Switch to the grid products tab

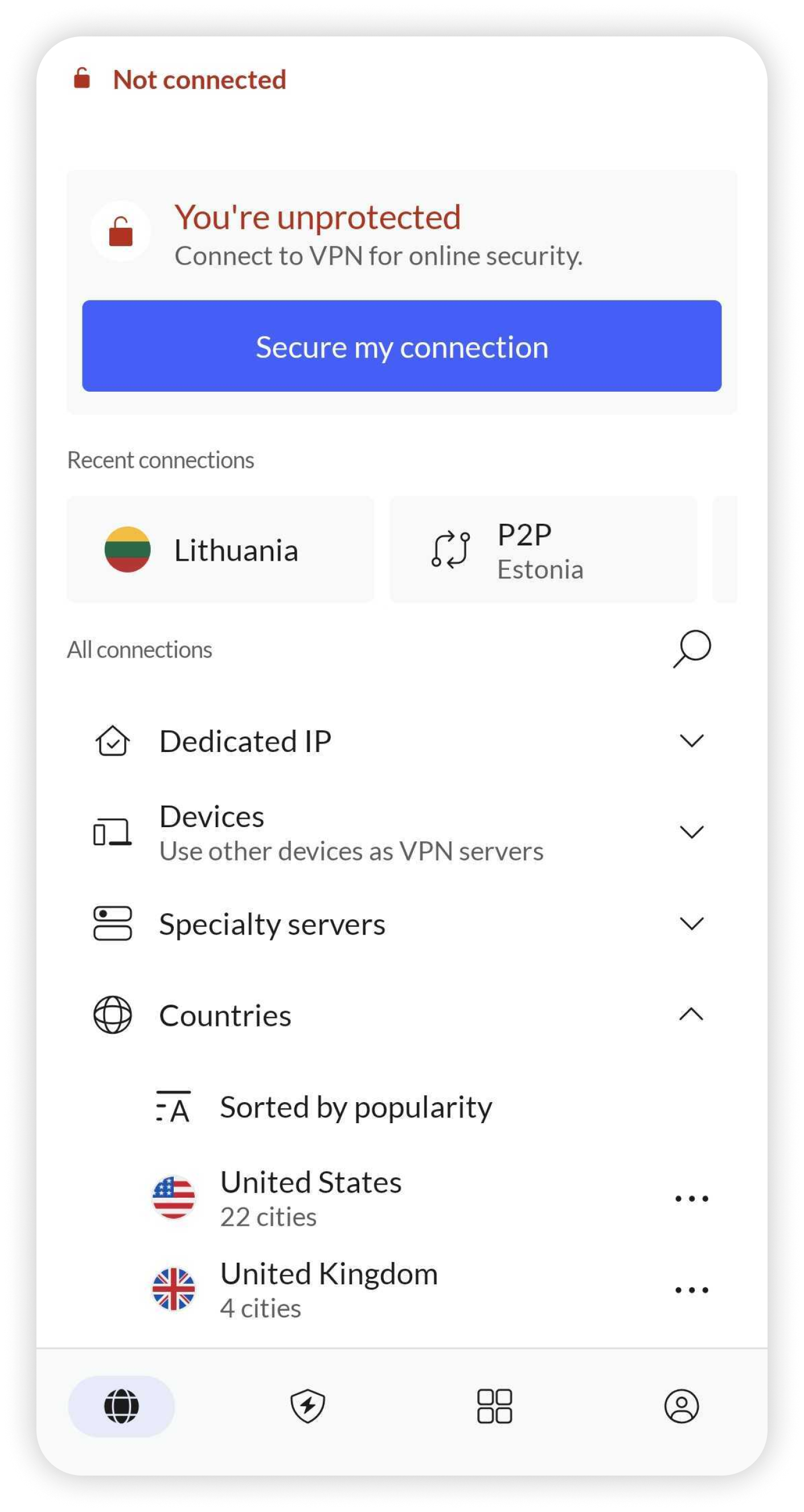pyautogui.click(x=494, y=1406)
